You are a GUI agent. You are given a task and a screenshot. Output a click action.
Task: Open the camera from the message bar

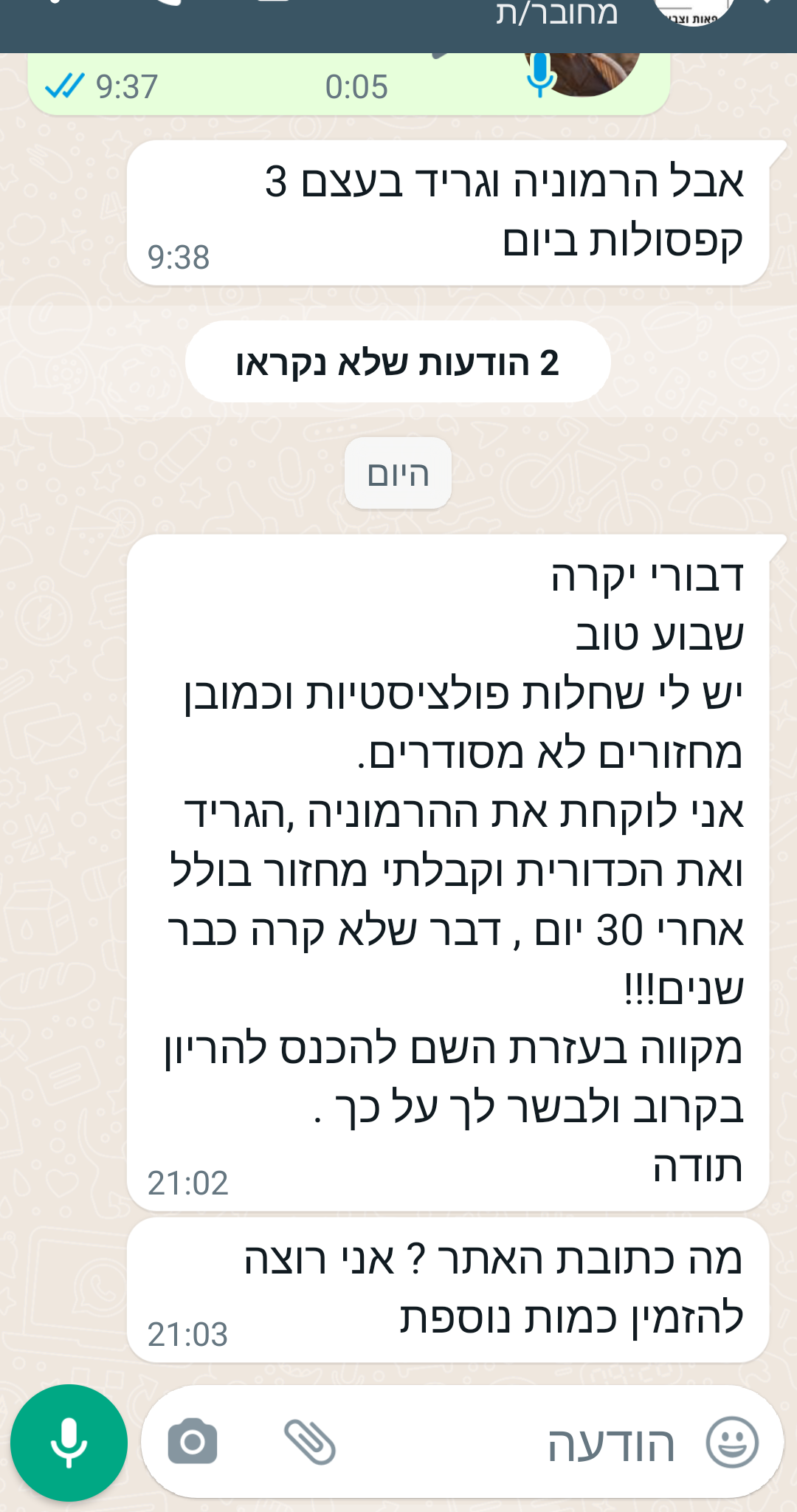(193, 1441)
